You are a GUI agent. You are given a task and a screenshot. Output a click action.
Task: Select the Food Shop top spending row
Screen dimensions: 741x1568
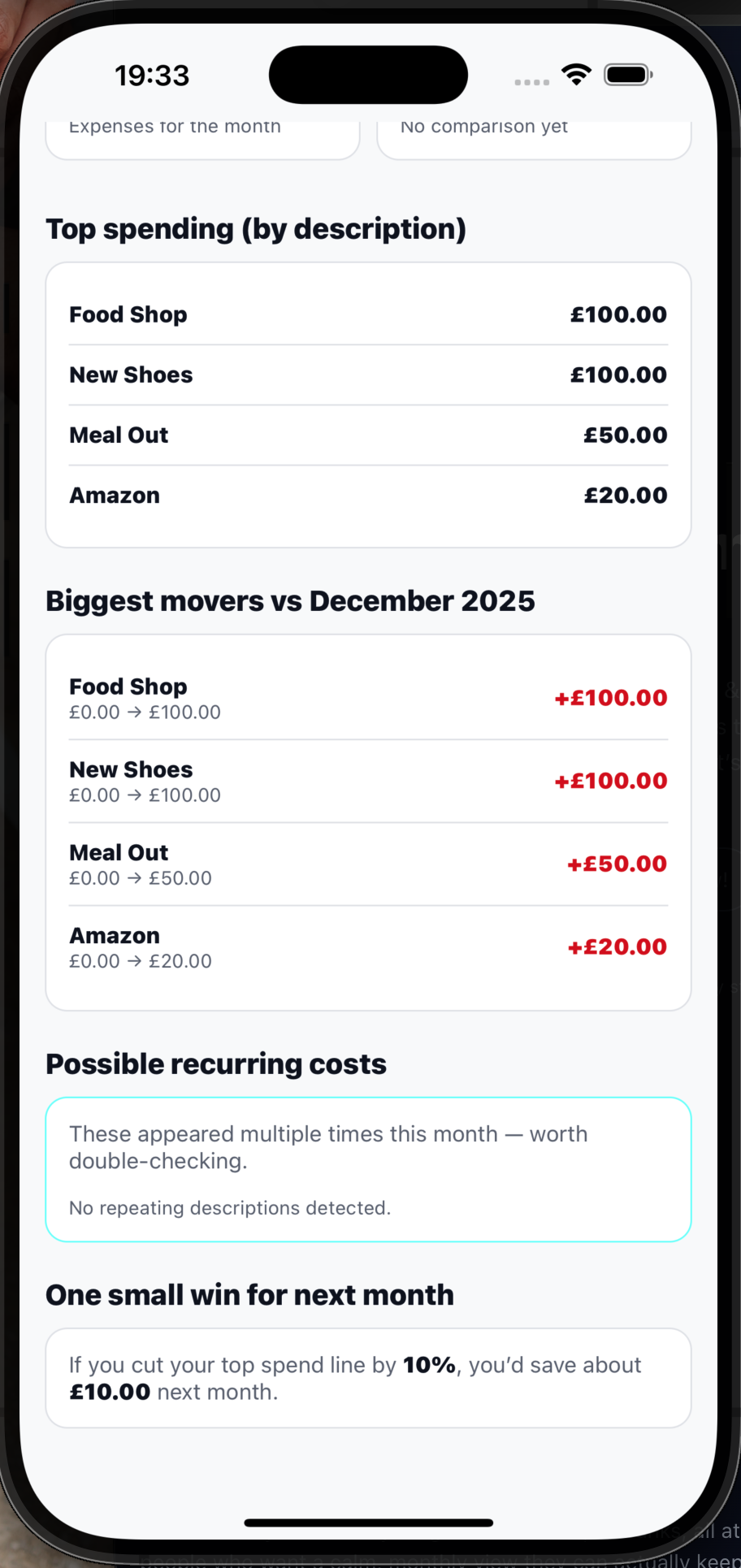(x=367, y=314)
